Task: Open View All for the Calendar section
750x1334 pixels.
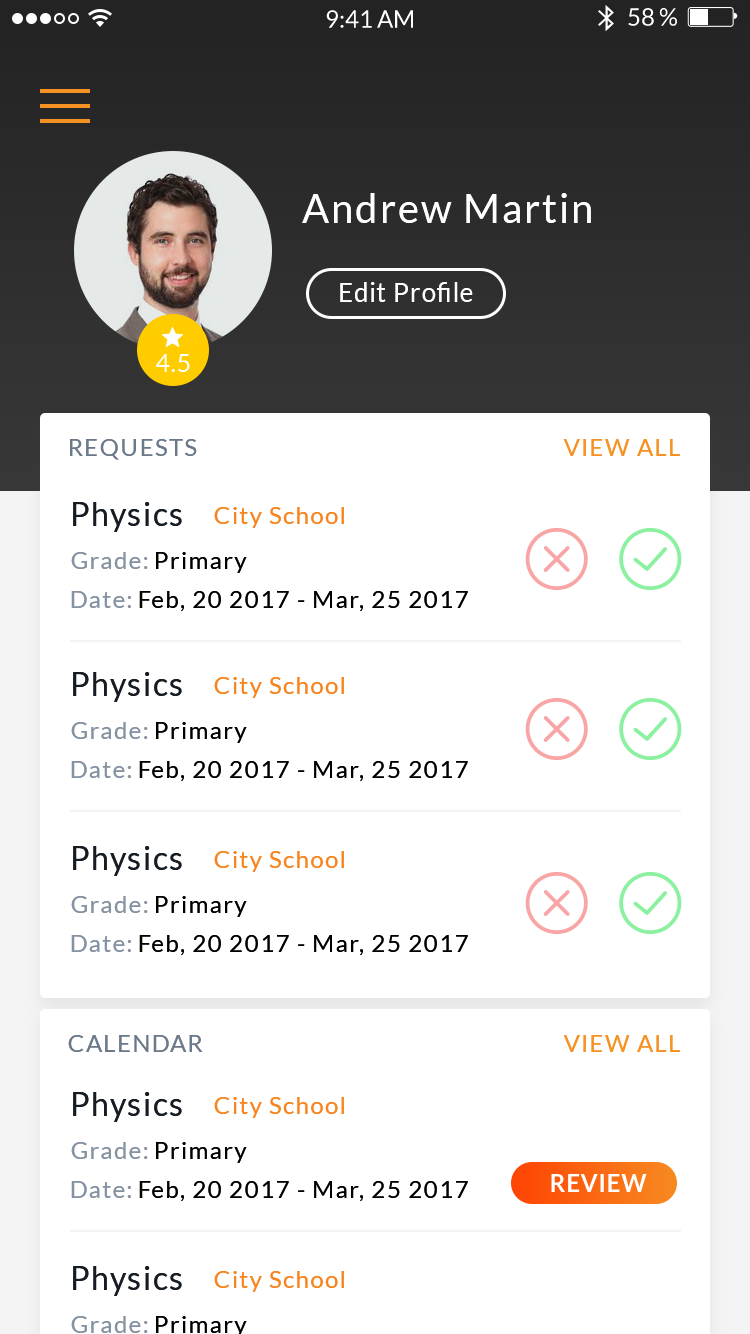Action: pos(622,1044)
